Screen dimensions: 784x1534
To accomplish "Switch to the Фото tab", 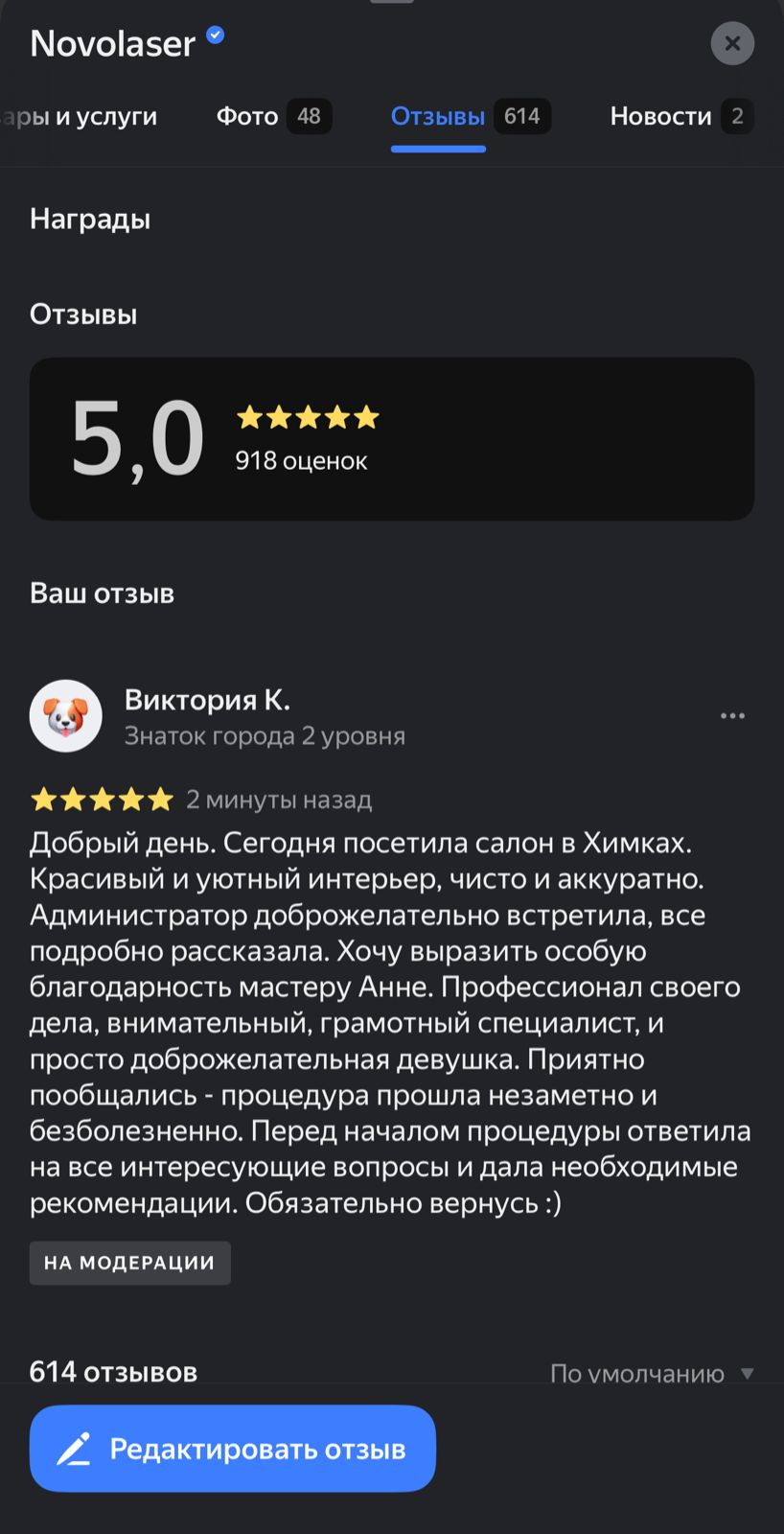I will [273, 116].
